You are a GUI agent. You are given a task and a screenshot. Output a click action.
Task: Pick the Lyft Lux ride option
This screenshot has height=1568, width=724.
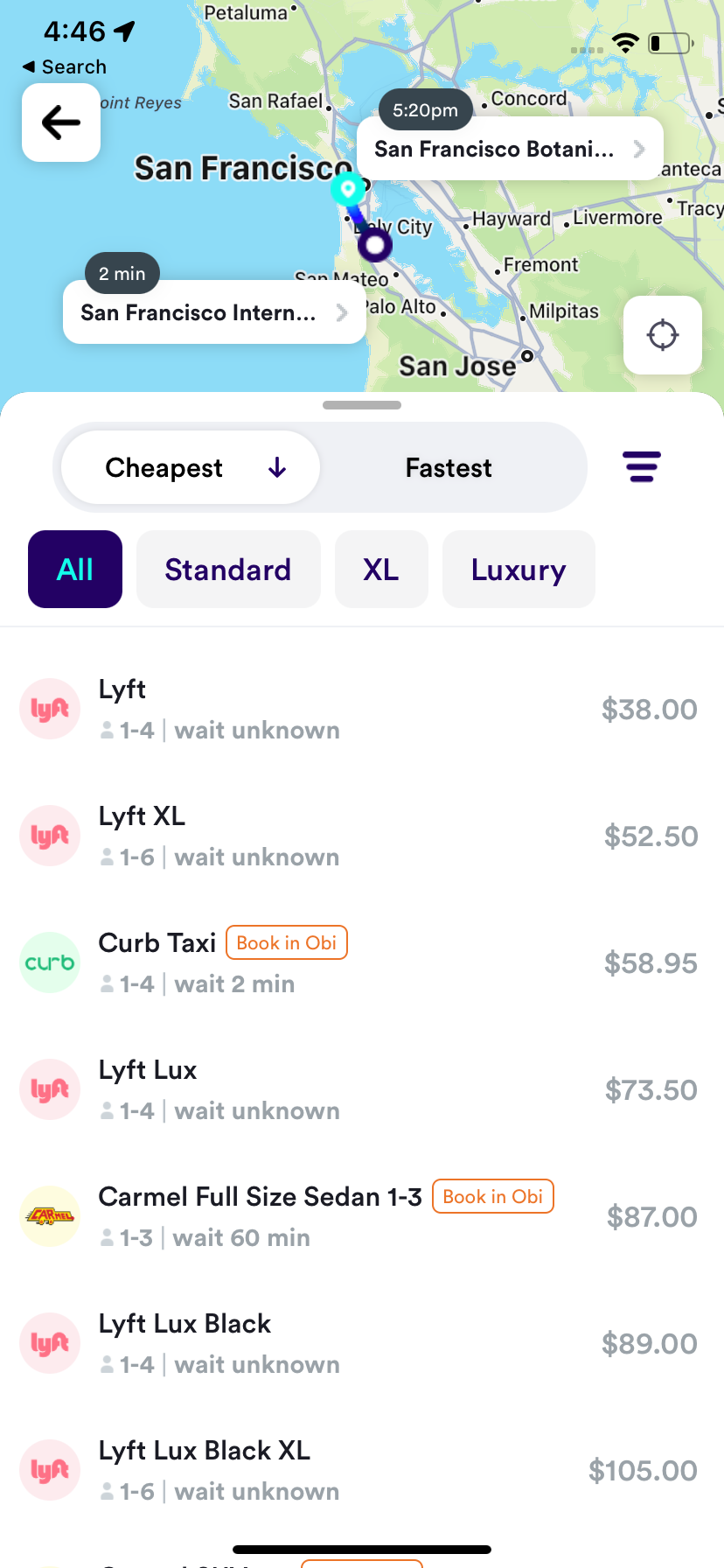click(x=362, y=1090)
